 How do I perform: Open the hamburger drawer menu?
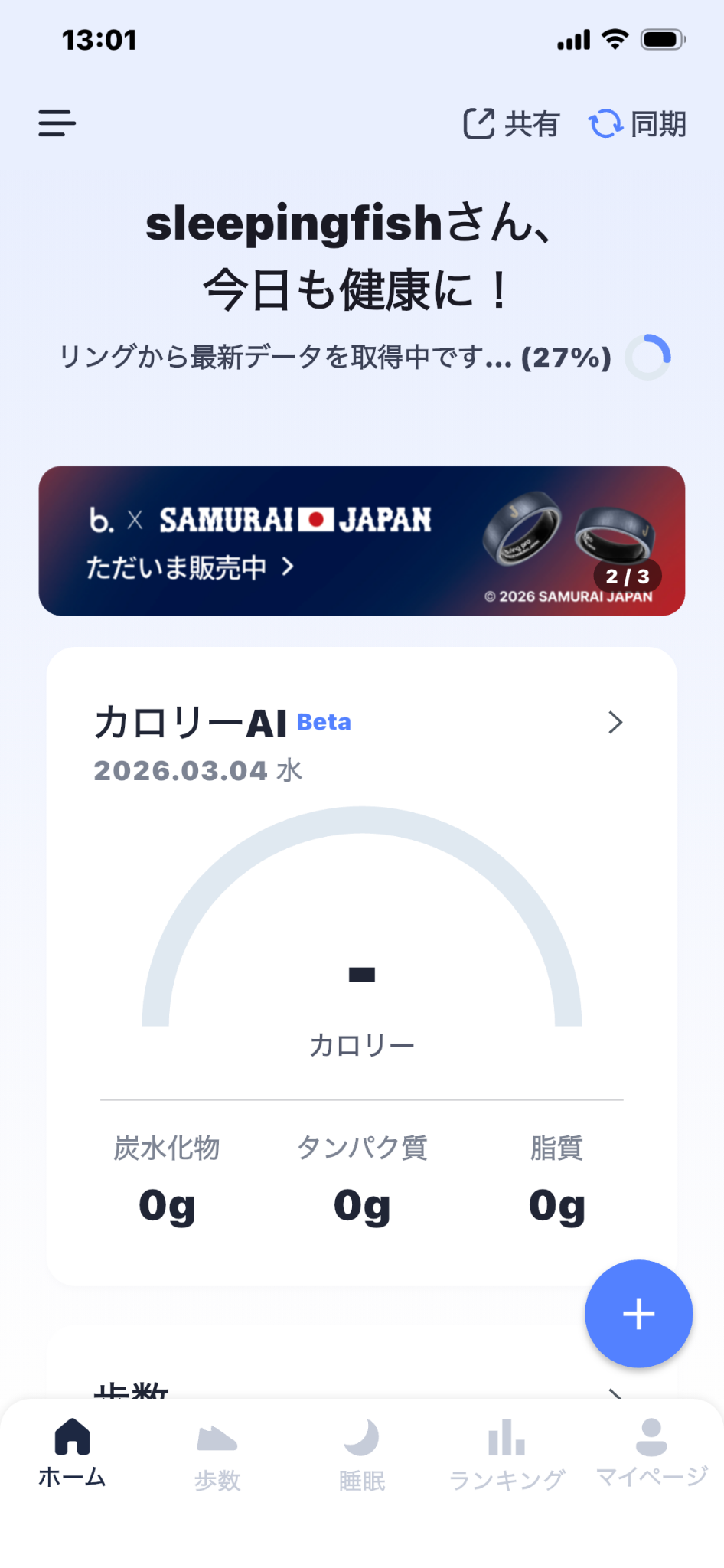(57, 123)
